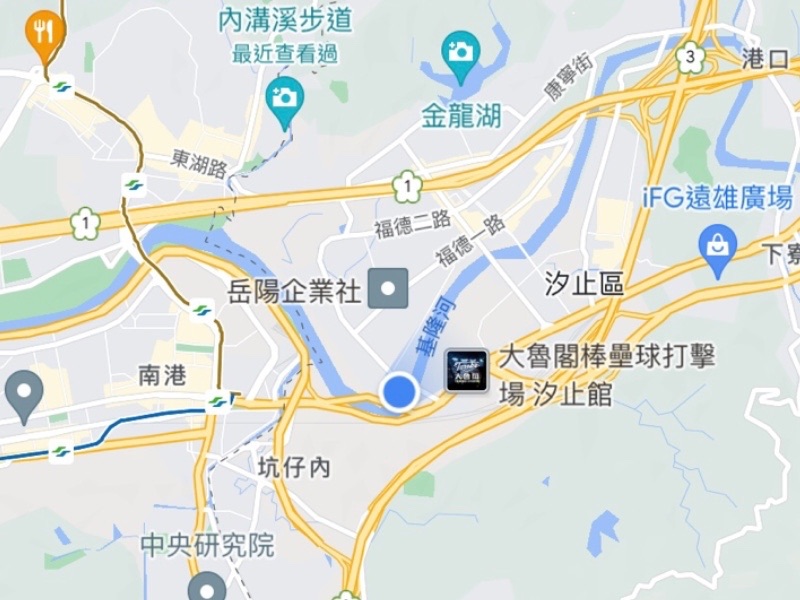Select the blue current location dot
Image resolution: width=800 pixels, height=600 pixels.
click(399, 391)
